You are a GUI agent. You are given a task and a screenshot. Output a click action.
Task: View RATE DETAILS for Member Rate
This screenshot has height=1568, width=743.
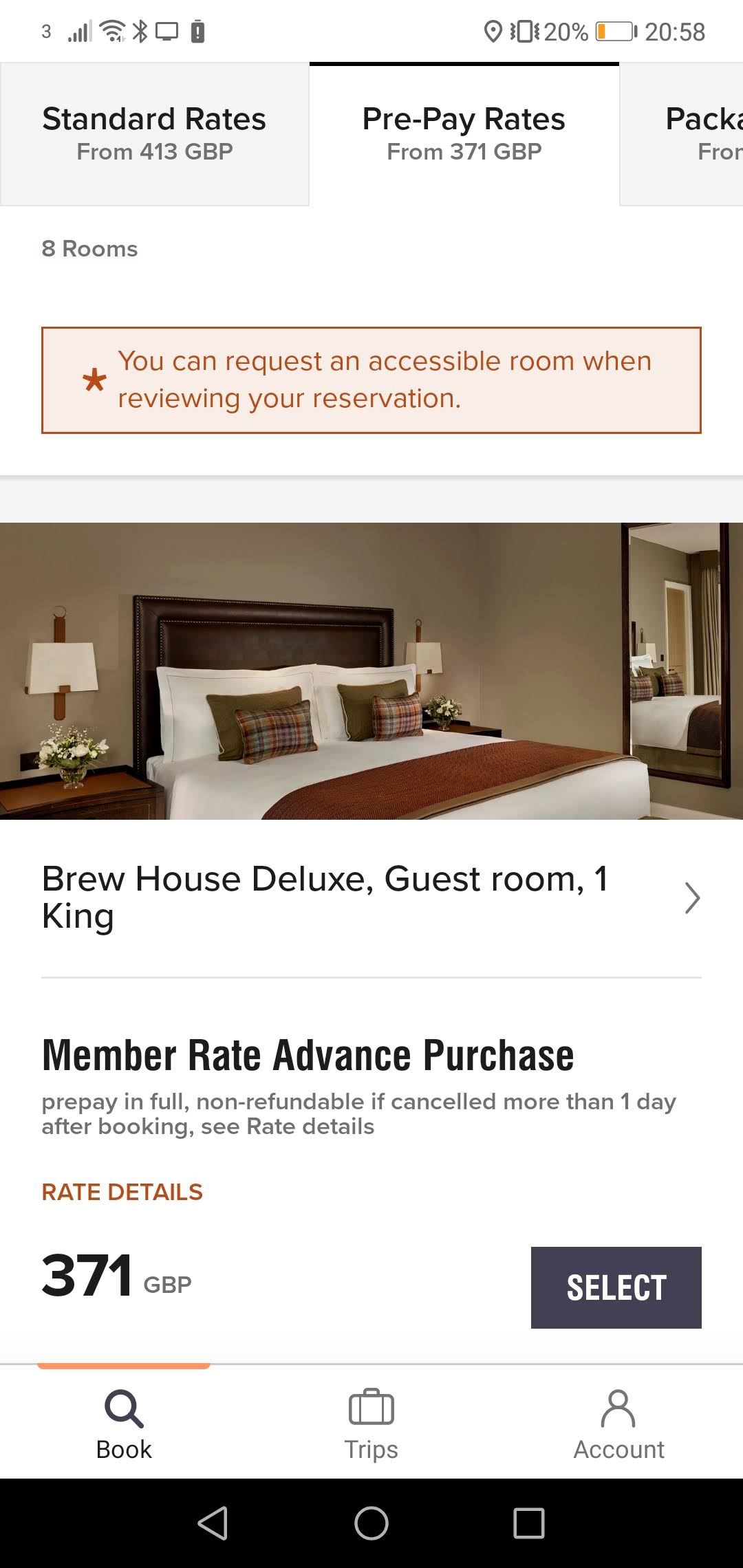(122, 1192)
